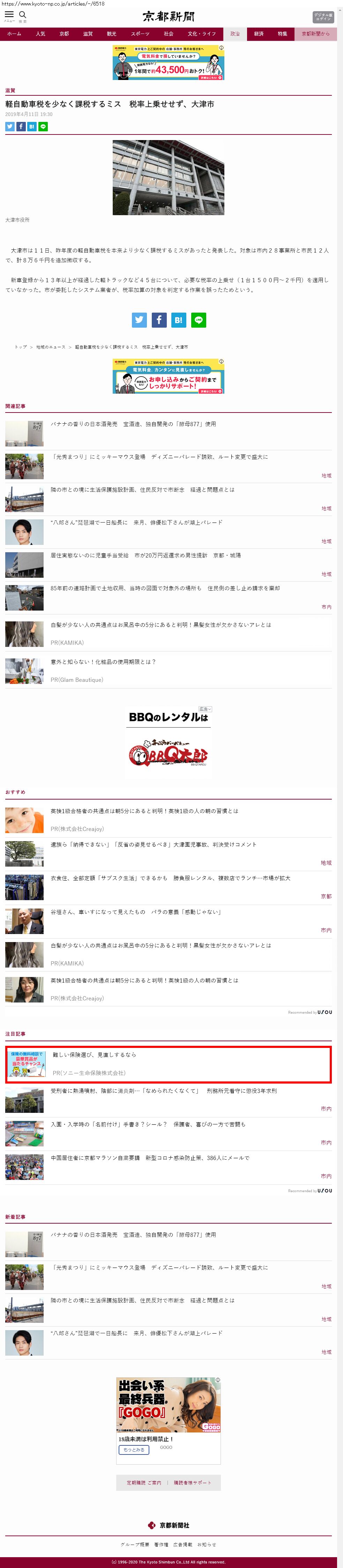Open the 経済 tab
The image size is (343, 1568).
[x=259, y=34]
